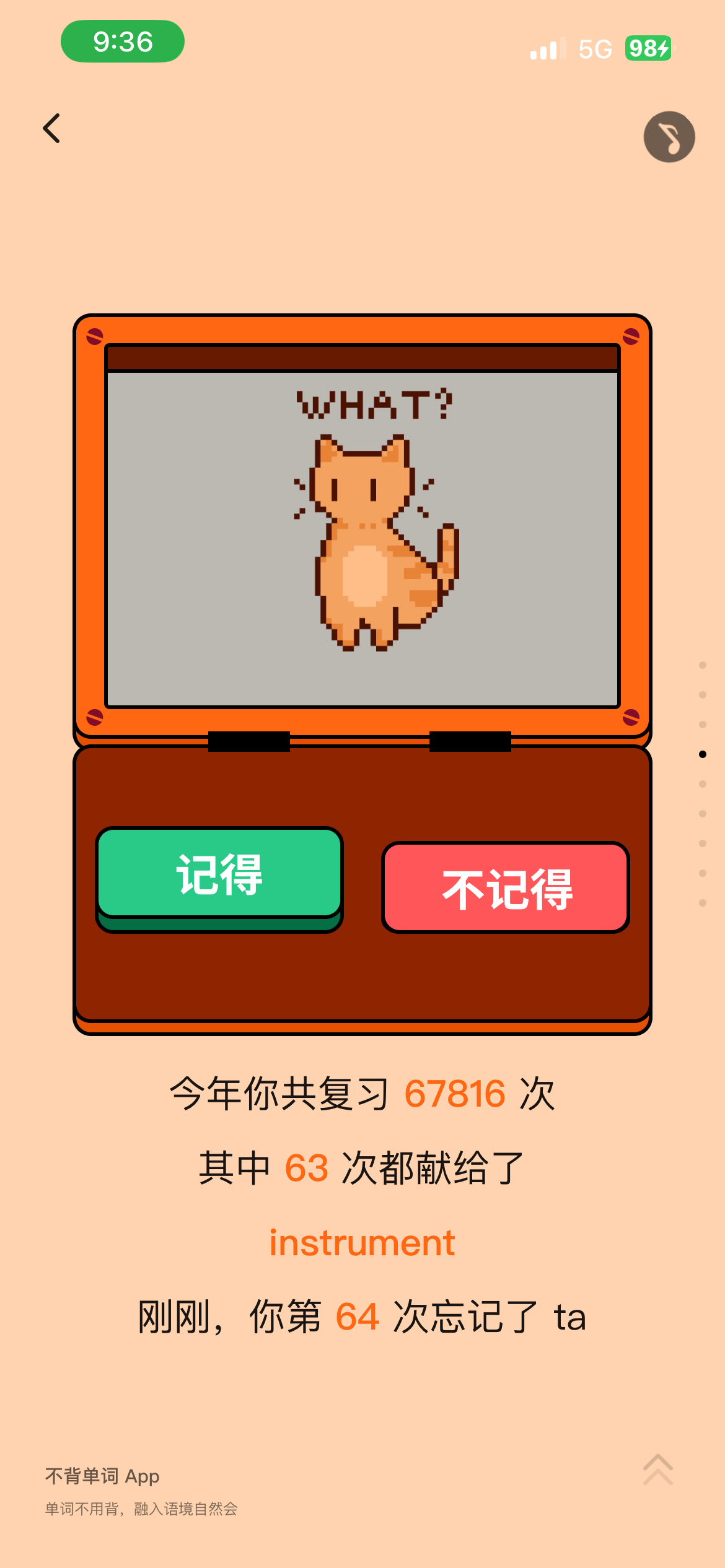The width and height of the screenshot is (725, 1568).
Task: Go back using the top-left arrow
Action: pyautogui.click(x=52, y=128)
